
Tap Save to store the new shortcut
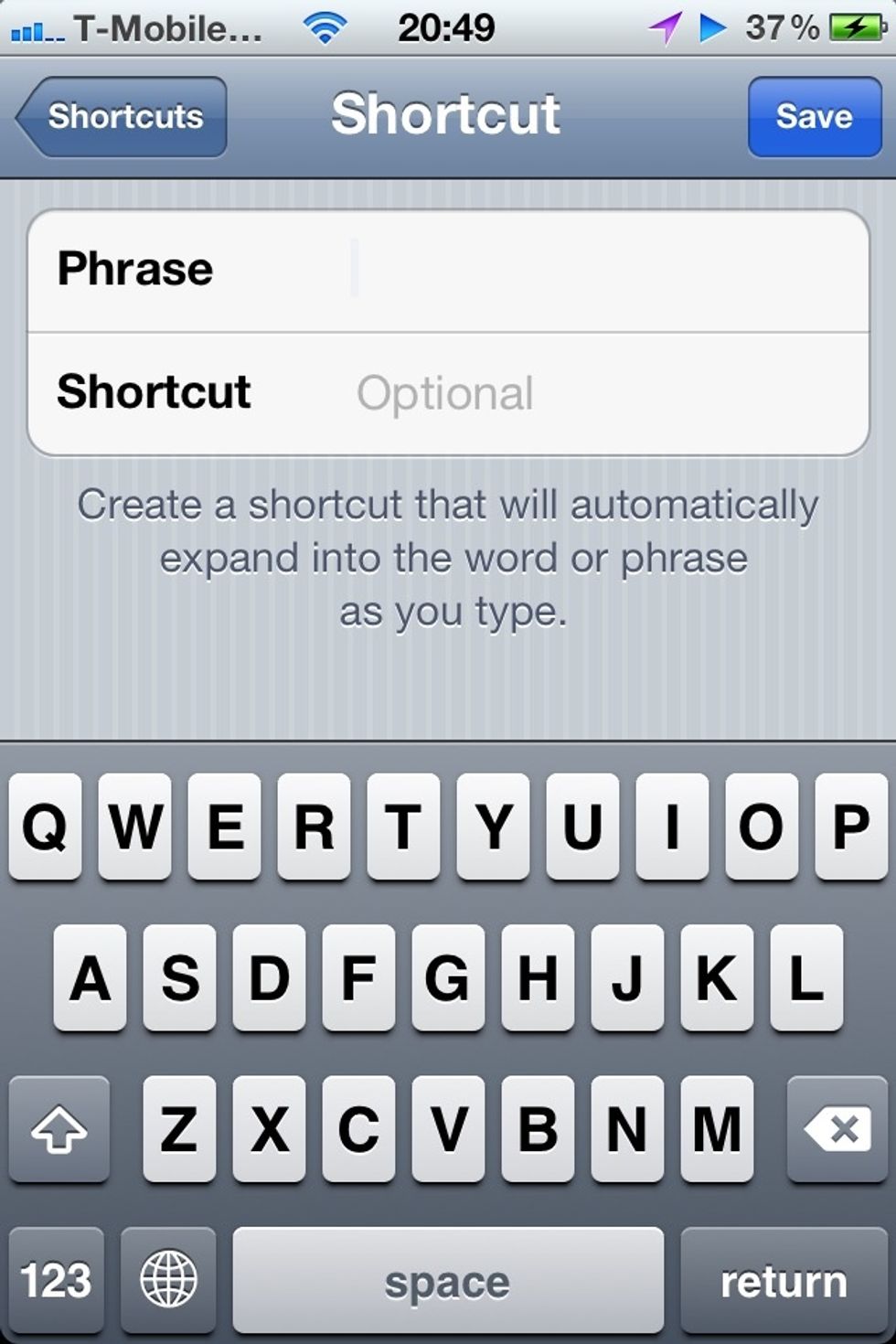pos(813,116)
